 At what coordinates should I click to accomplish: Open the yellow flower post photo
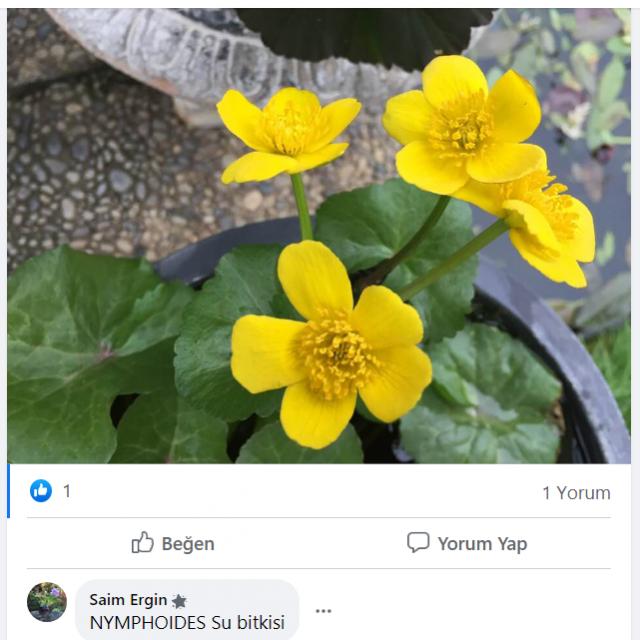coord(320,235)
